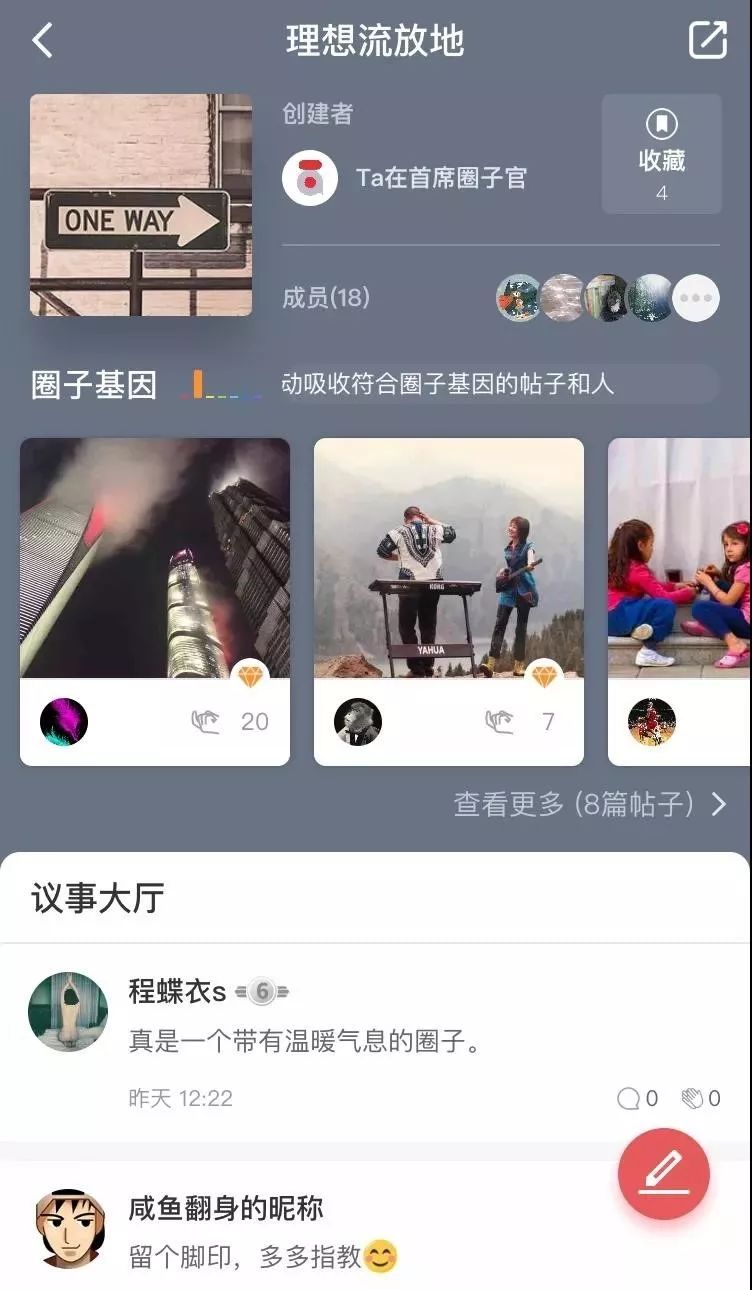Go back using the top-left arrow

(x=42, y=41)
